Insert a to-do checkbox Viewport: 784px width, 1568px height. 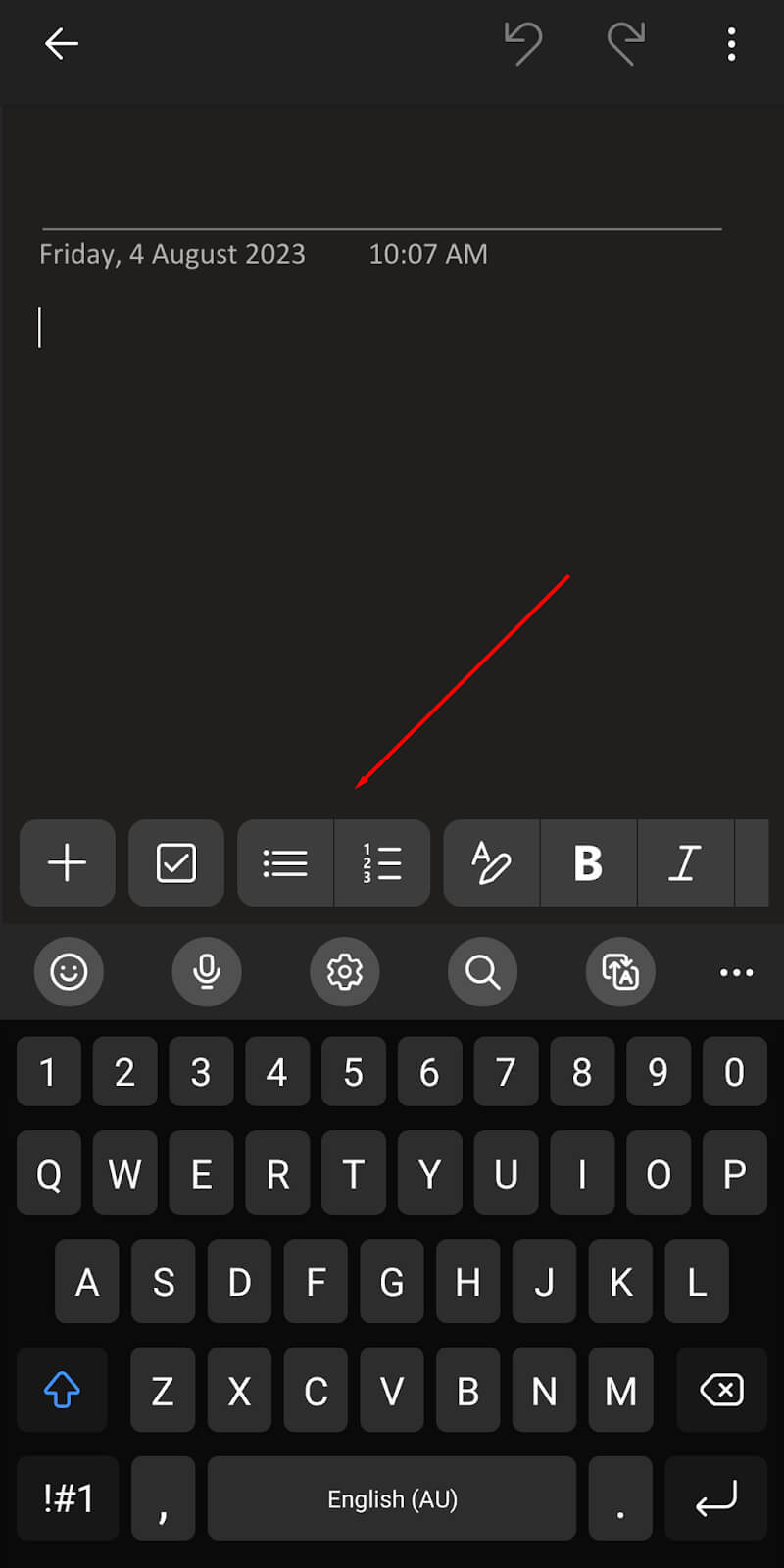click(x=176, y=863)
